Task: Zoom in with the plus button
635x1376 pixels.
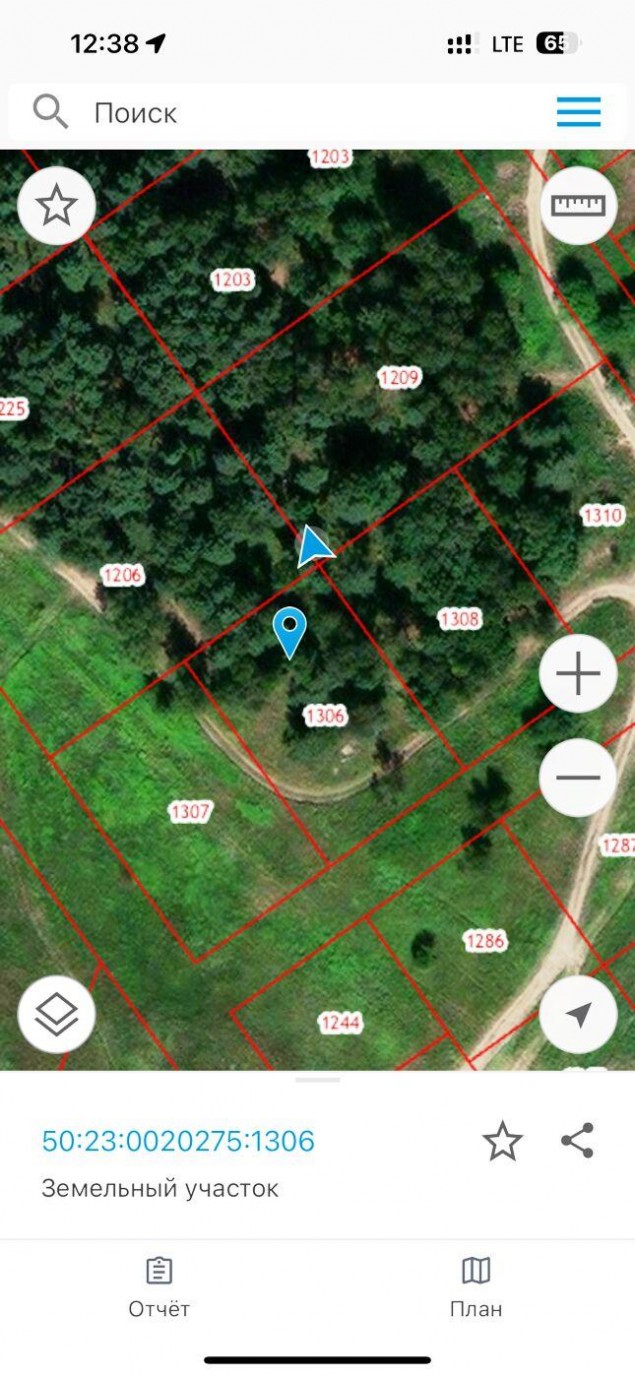Action: click(x=578, y=673)
